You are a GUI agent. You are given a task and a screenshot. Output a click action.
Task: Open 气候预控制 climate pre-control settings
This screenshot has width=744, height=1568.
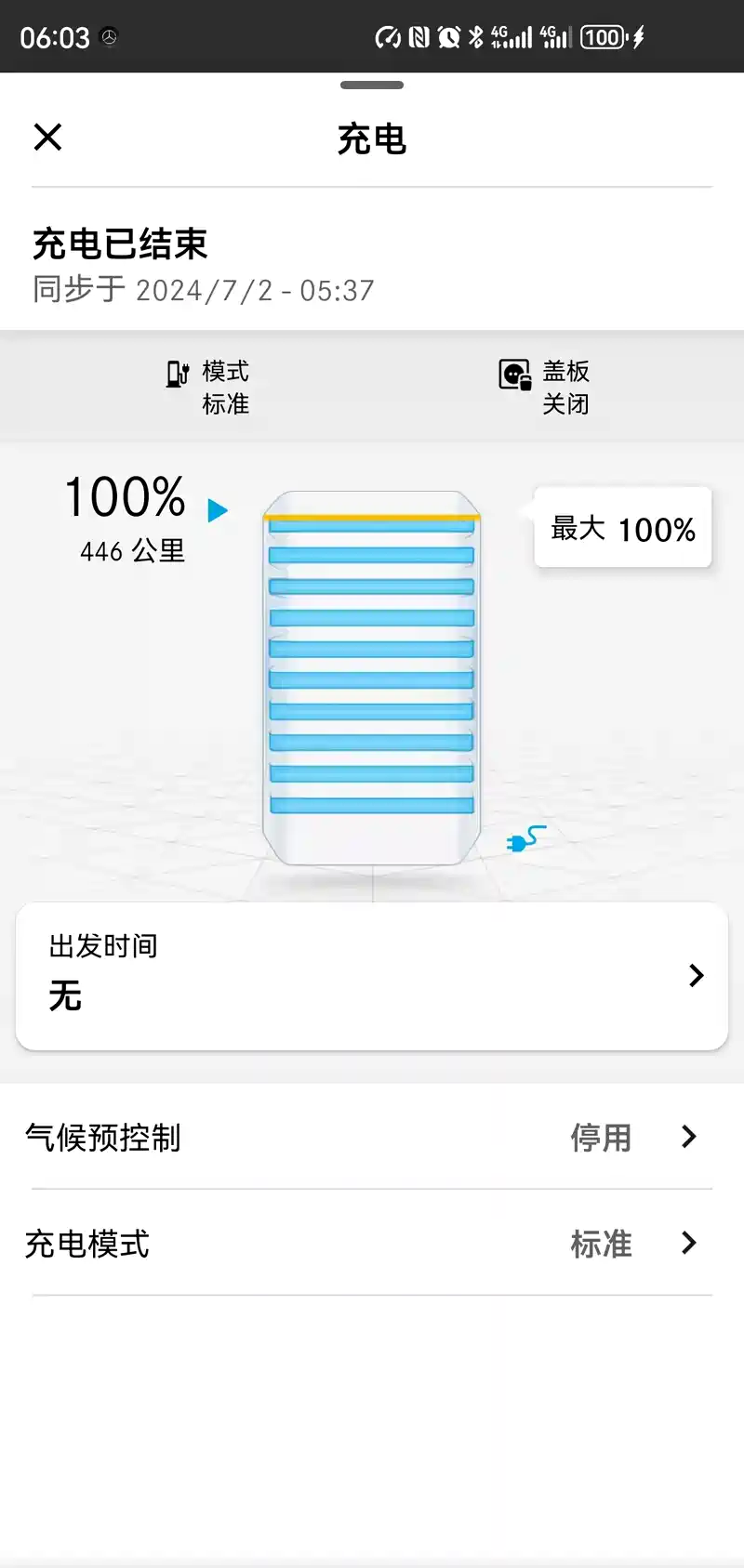click(x=372, y=1137)
